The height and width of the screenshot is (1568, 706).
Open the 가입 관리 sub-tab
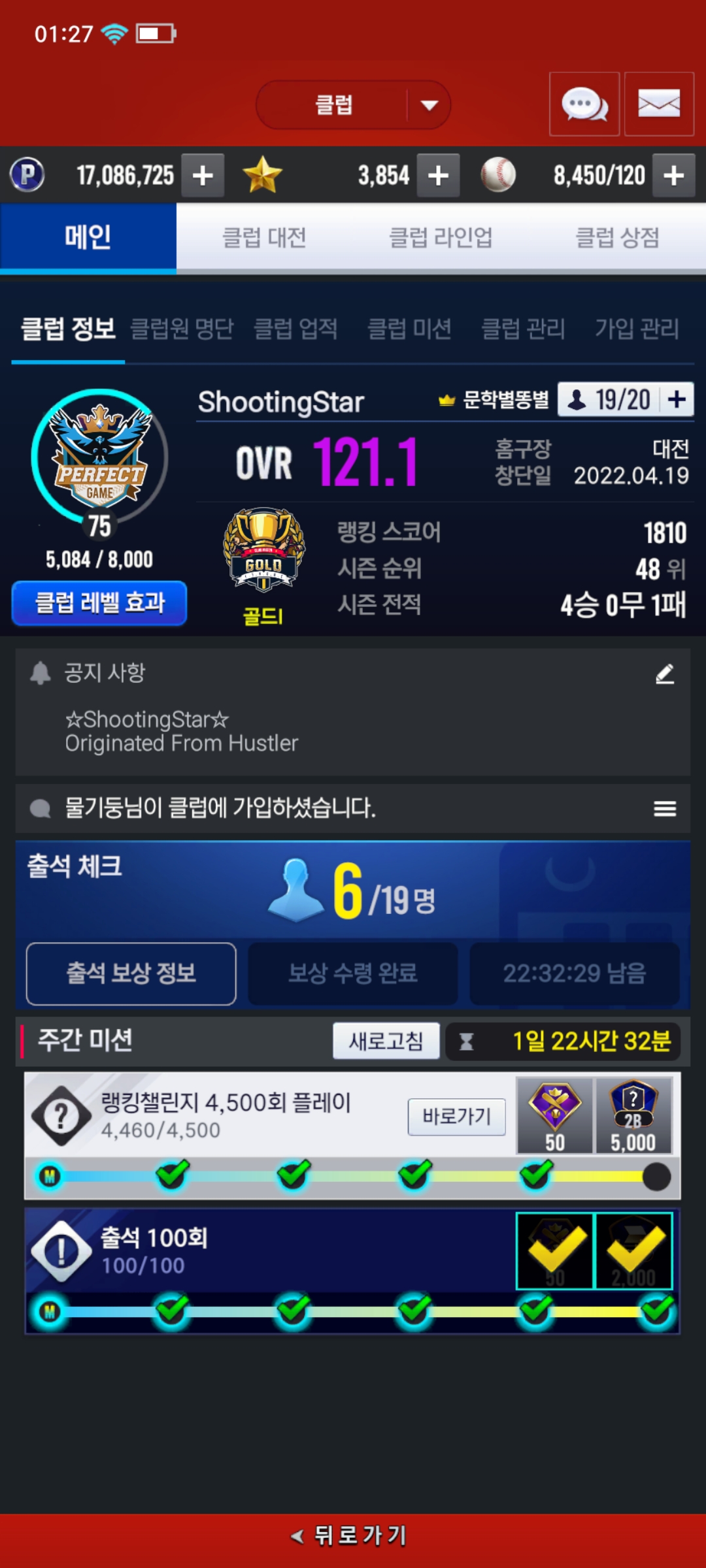coord(637,329)
